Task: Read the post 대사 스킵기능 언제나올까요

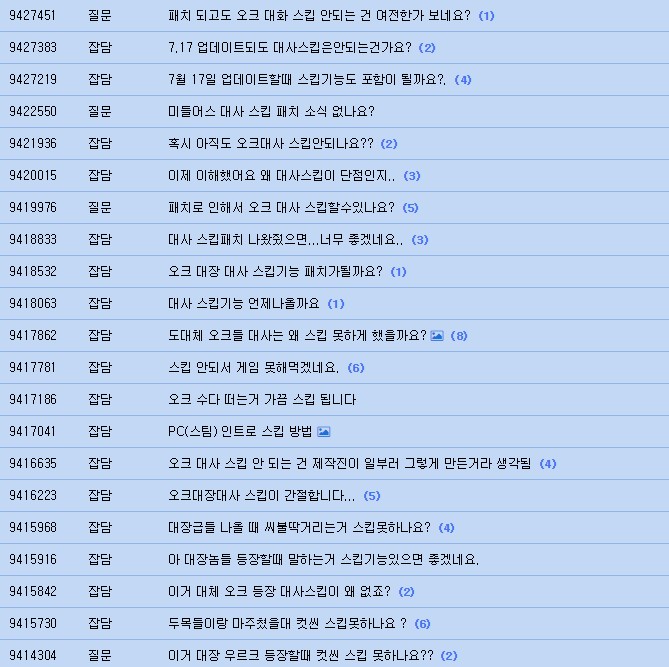Action: tap(244, 304)
